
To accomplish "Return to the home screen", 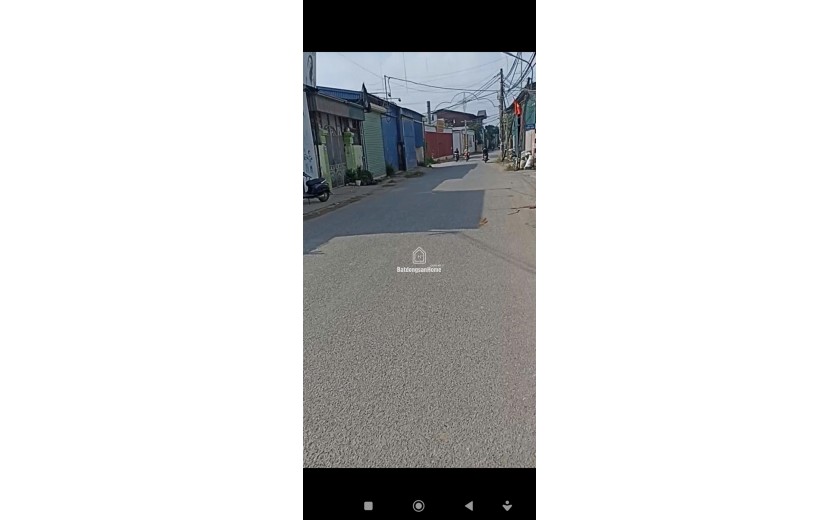I will point(418,506).
